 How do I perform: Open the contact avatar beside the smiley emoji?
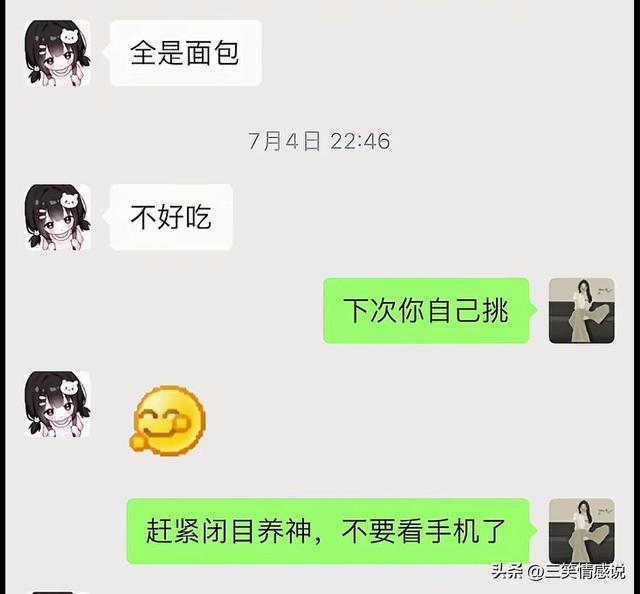58,404
